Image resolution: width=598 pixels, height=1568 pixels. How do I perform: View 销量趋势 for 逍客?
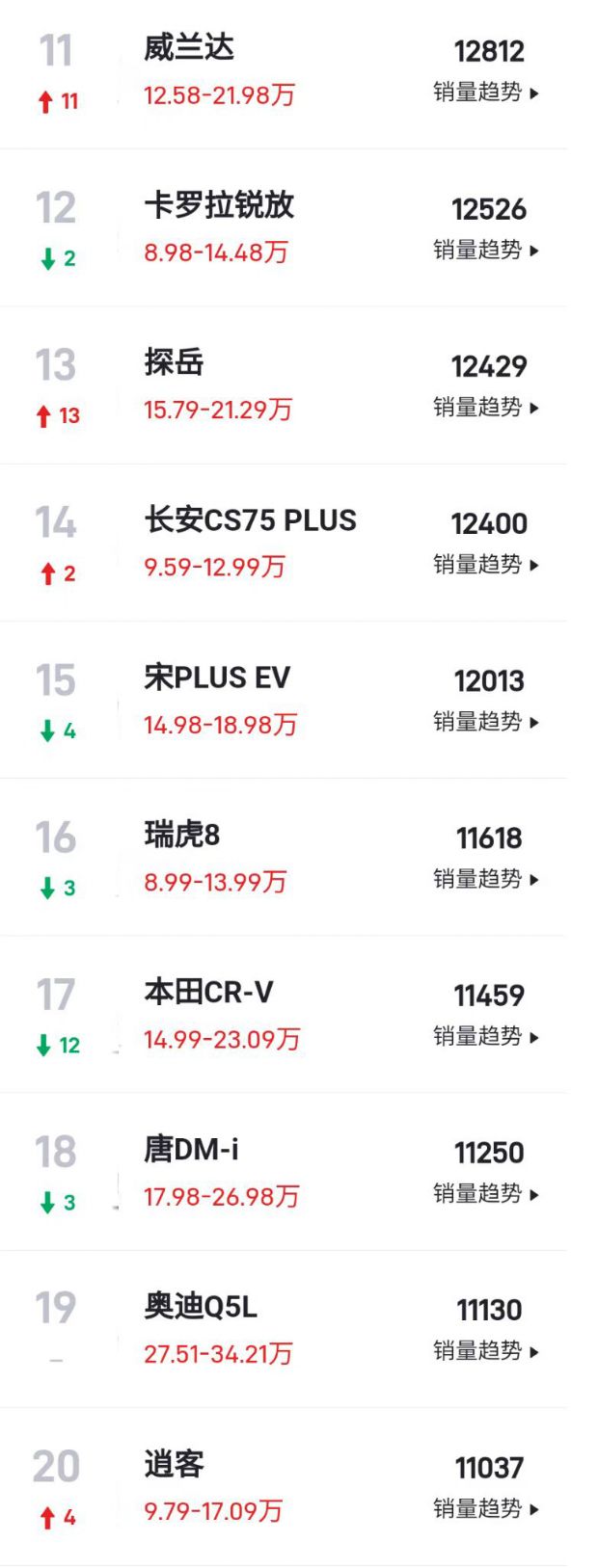pos(485,1509)
